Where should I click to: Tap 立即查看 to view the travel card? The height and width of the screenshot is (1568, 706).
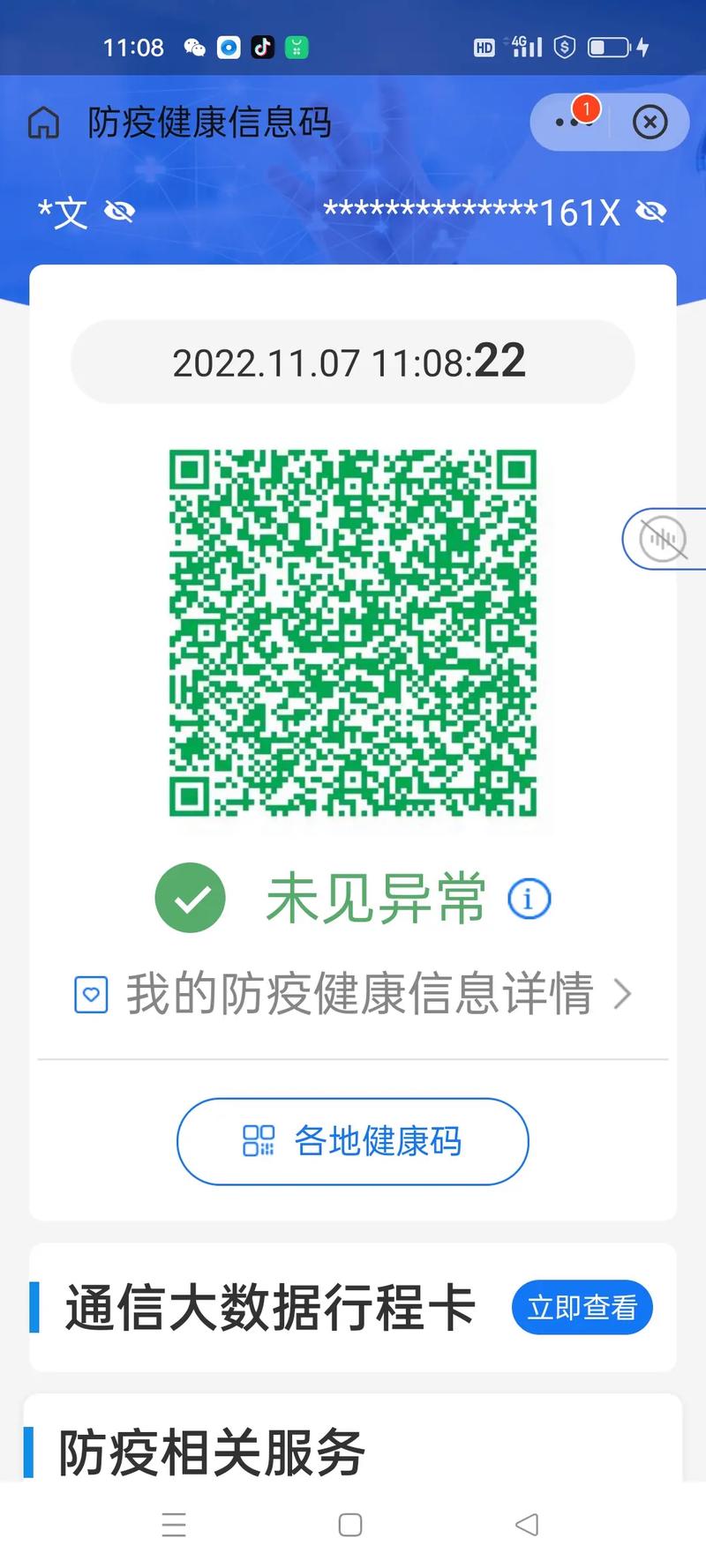tap(582, 1308)
